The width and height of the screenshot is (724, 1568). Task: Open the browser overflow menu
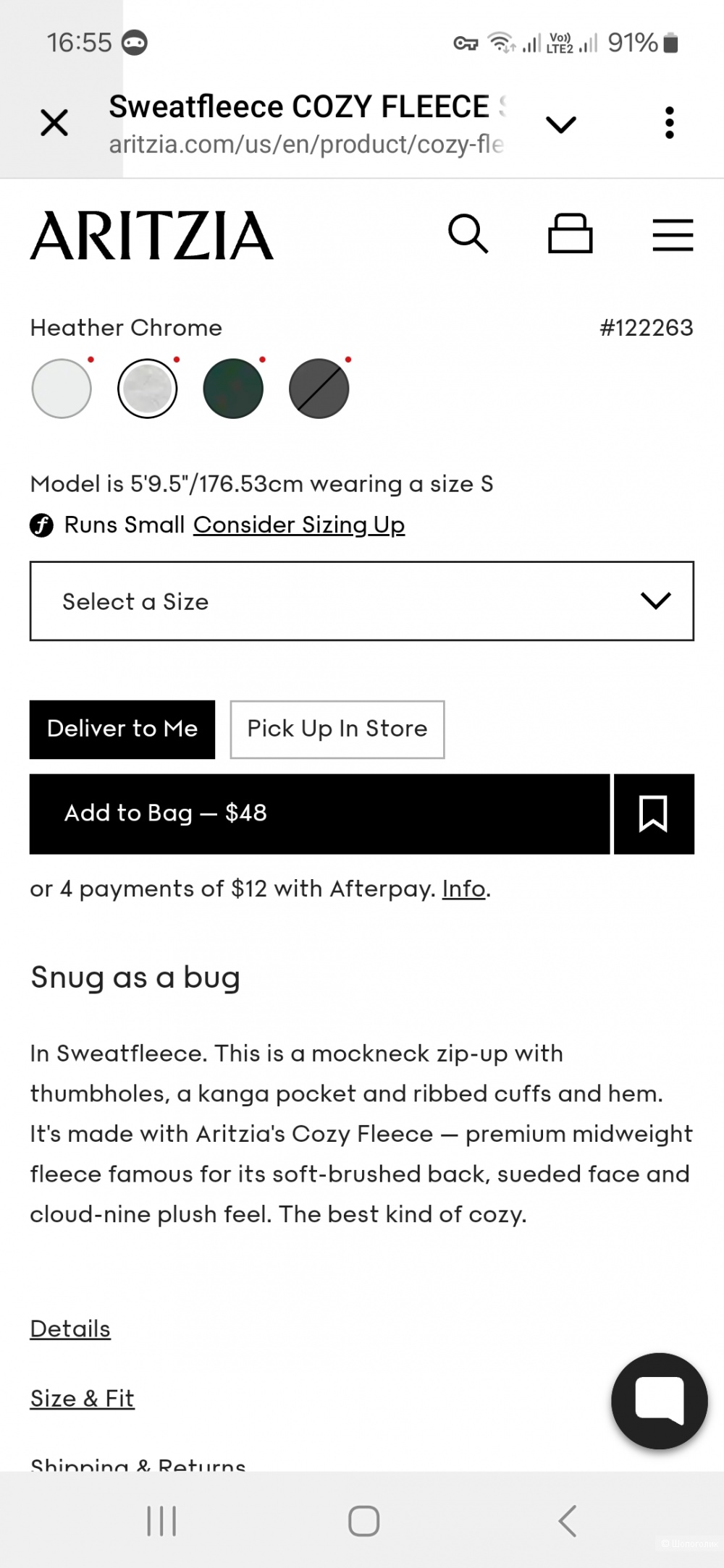click(x=669, y=123)
